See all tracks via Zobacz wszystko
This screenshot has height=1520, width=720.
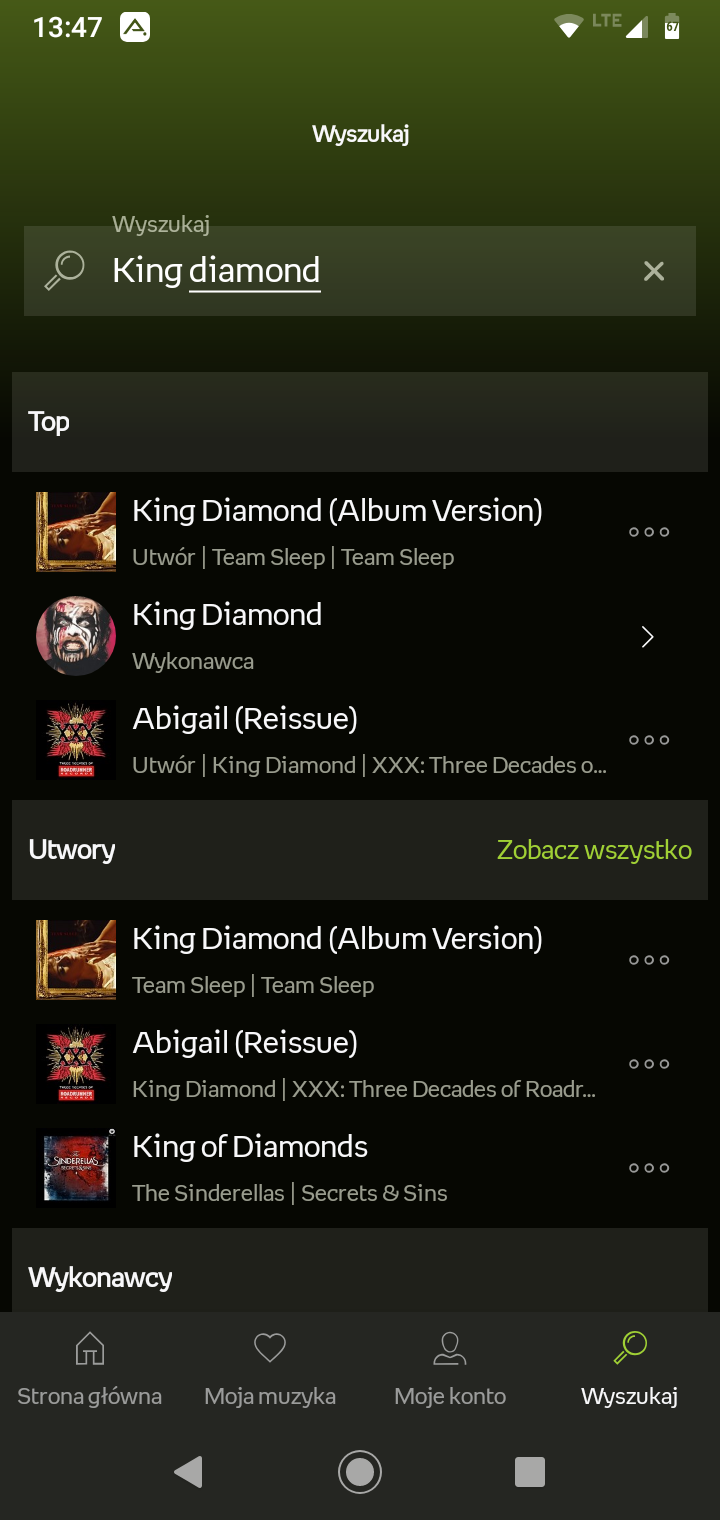click(x=594, y=850)
